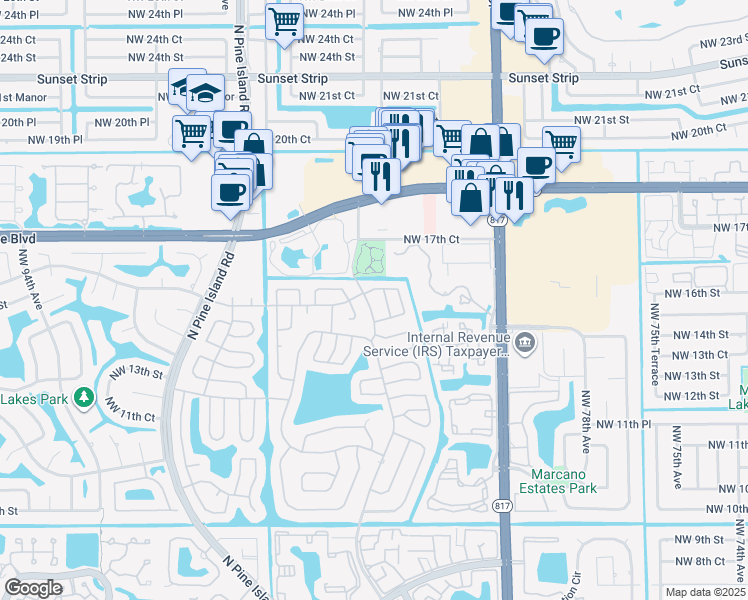
Task: Select the Marcano Estates Park label
Action: click(x=558, y=482)
